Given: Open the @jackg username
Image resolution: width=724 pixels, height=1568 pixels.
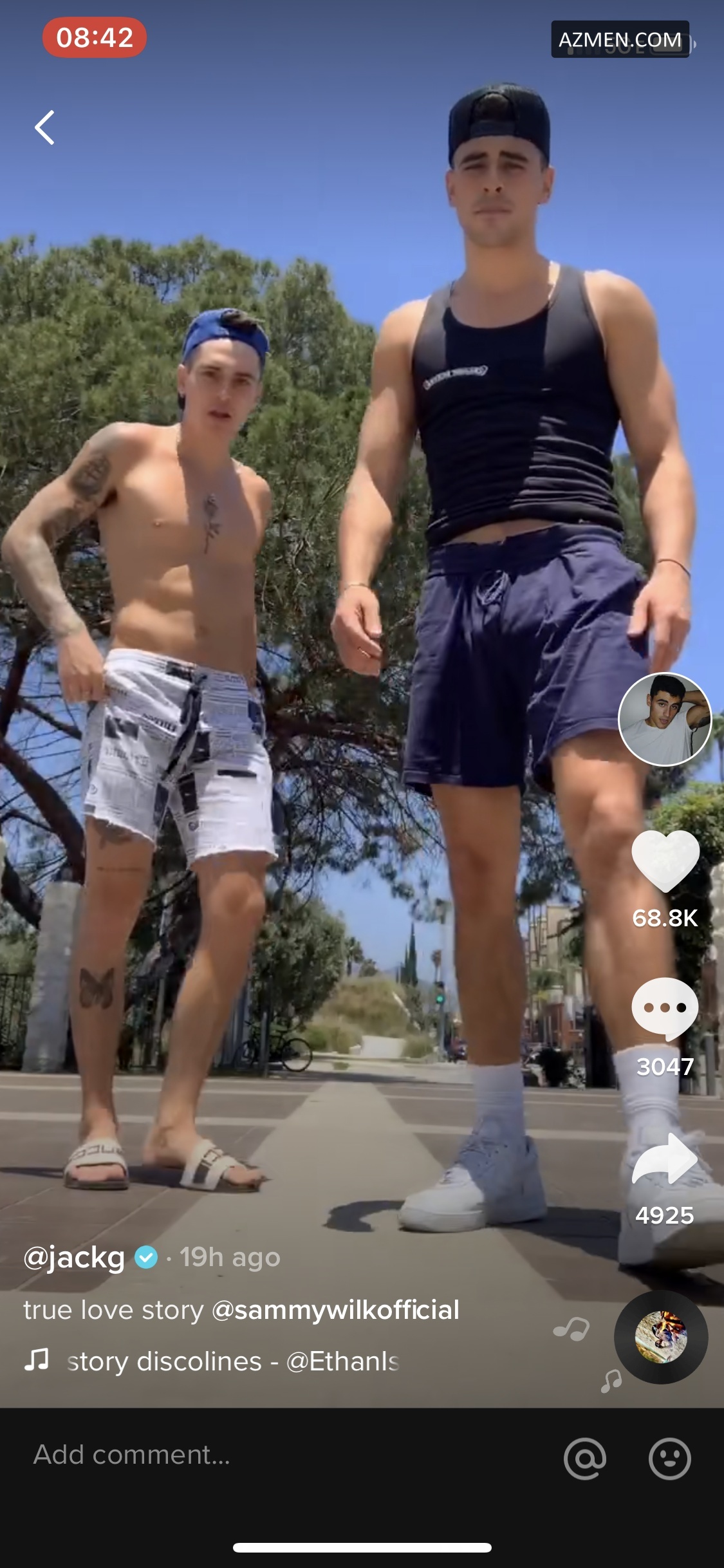Looking at the screenshot, I should click(x=75, y=1257).
